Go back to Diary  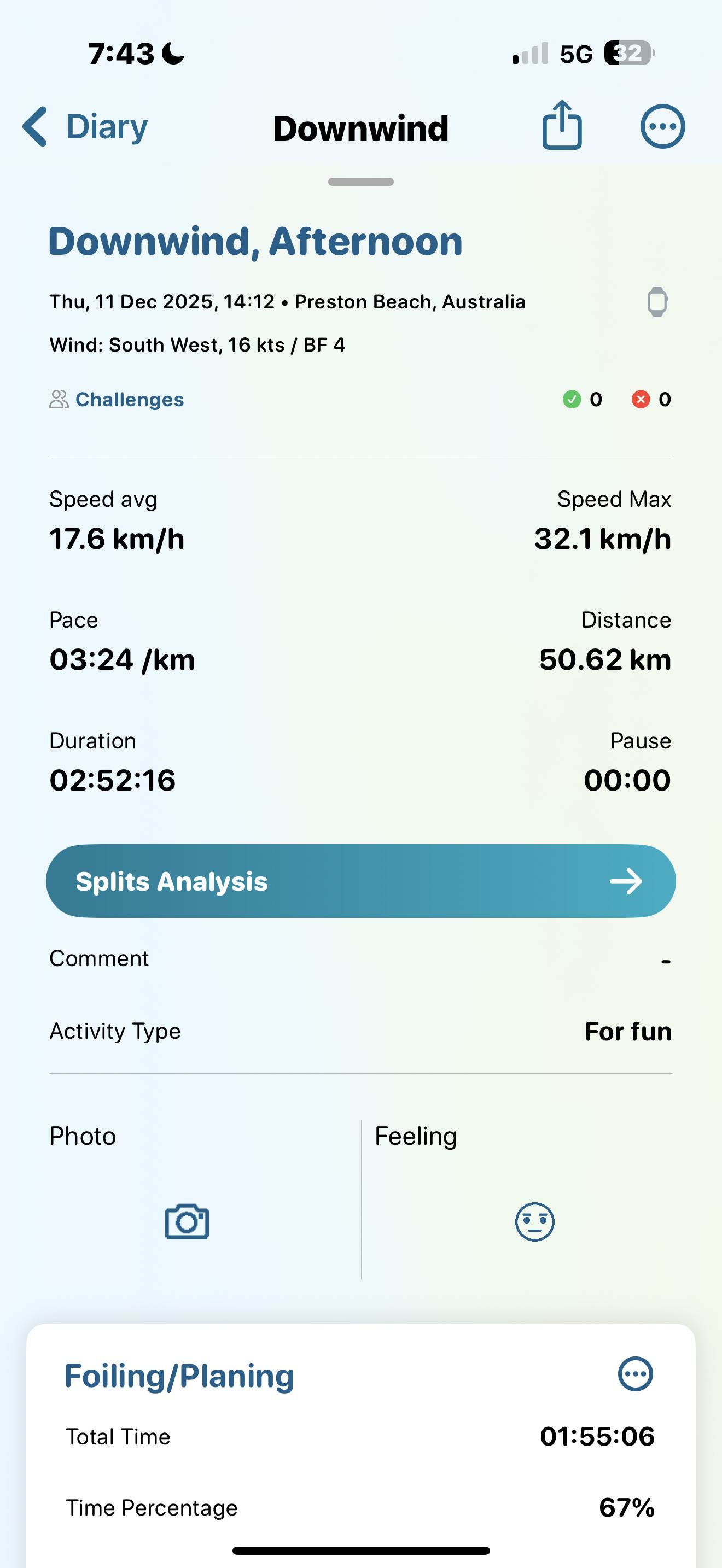85,127
